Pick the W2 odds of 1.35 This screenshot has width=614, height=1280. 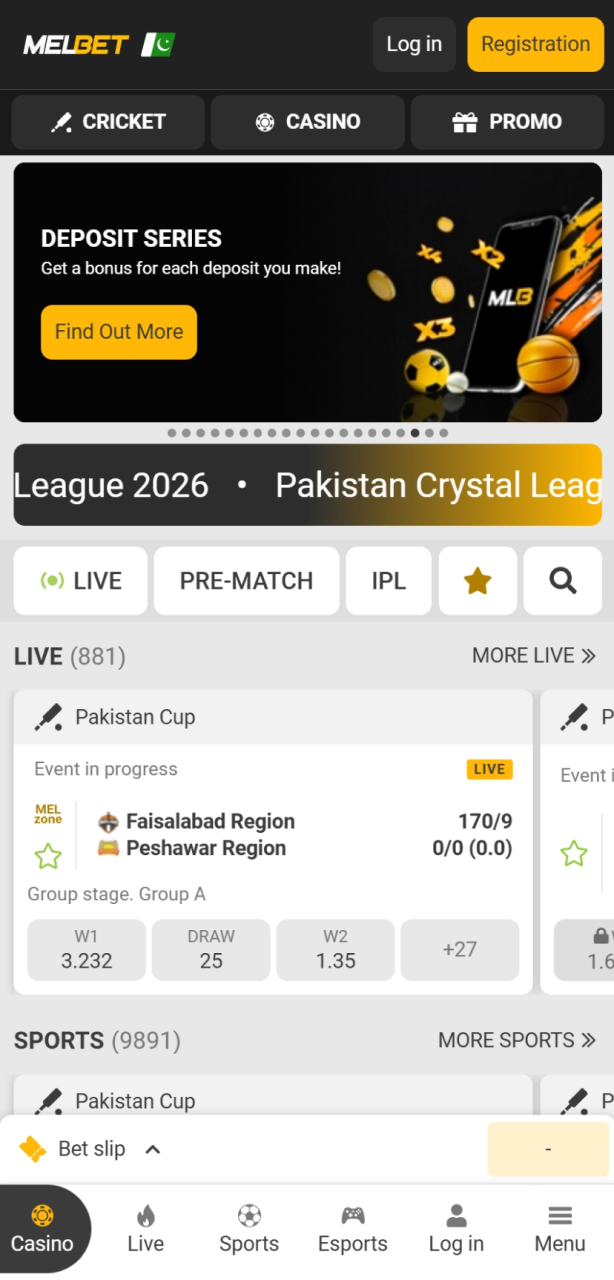[335, 950]
